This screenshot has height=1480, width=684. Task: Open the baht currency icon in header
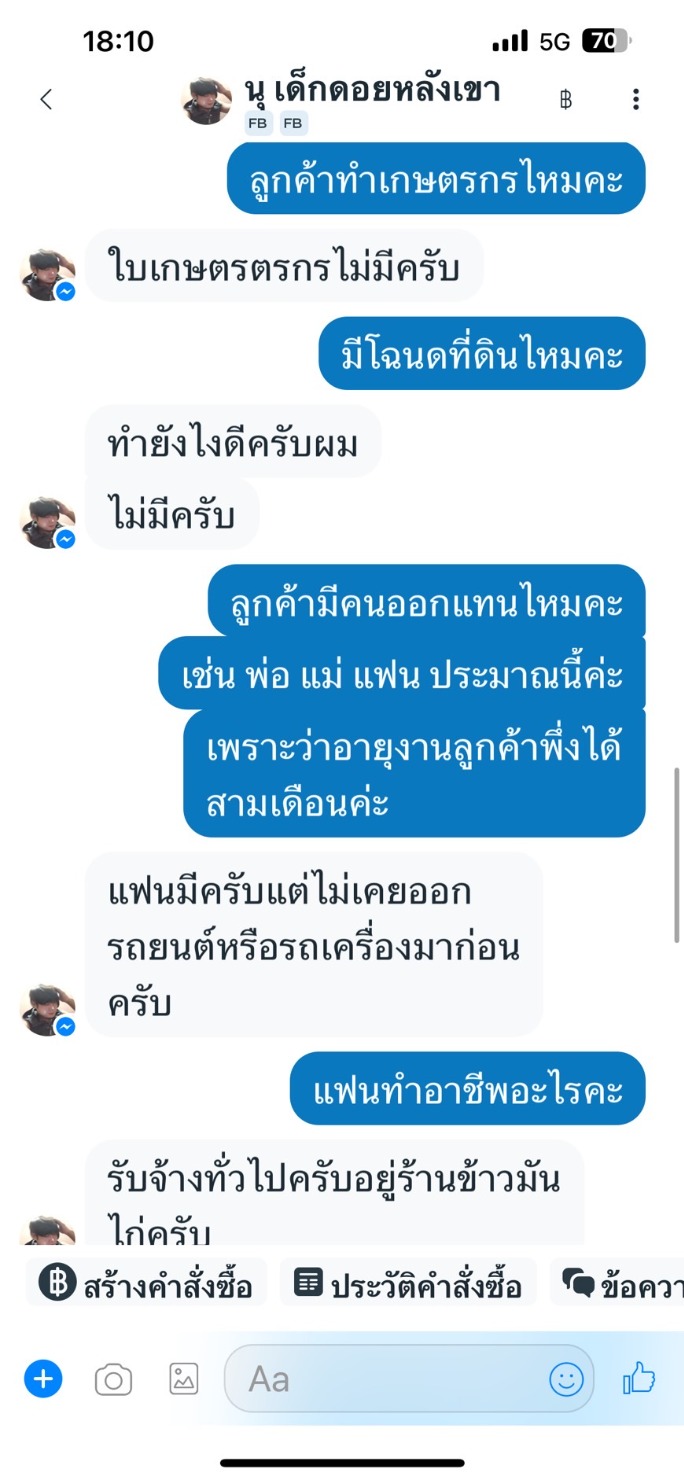tap(566, 100)
